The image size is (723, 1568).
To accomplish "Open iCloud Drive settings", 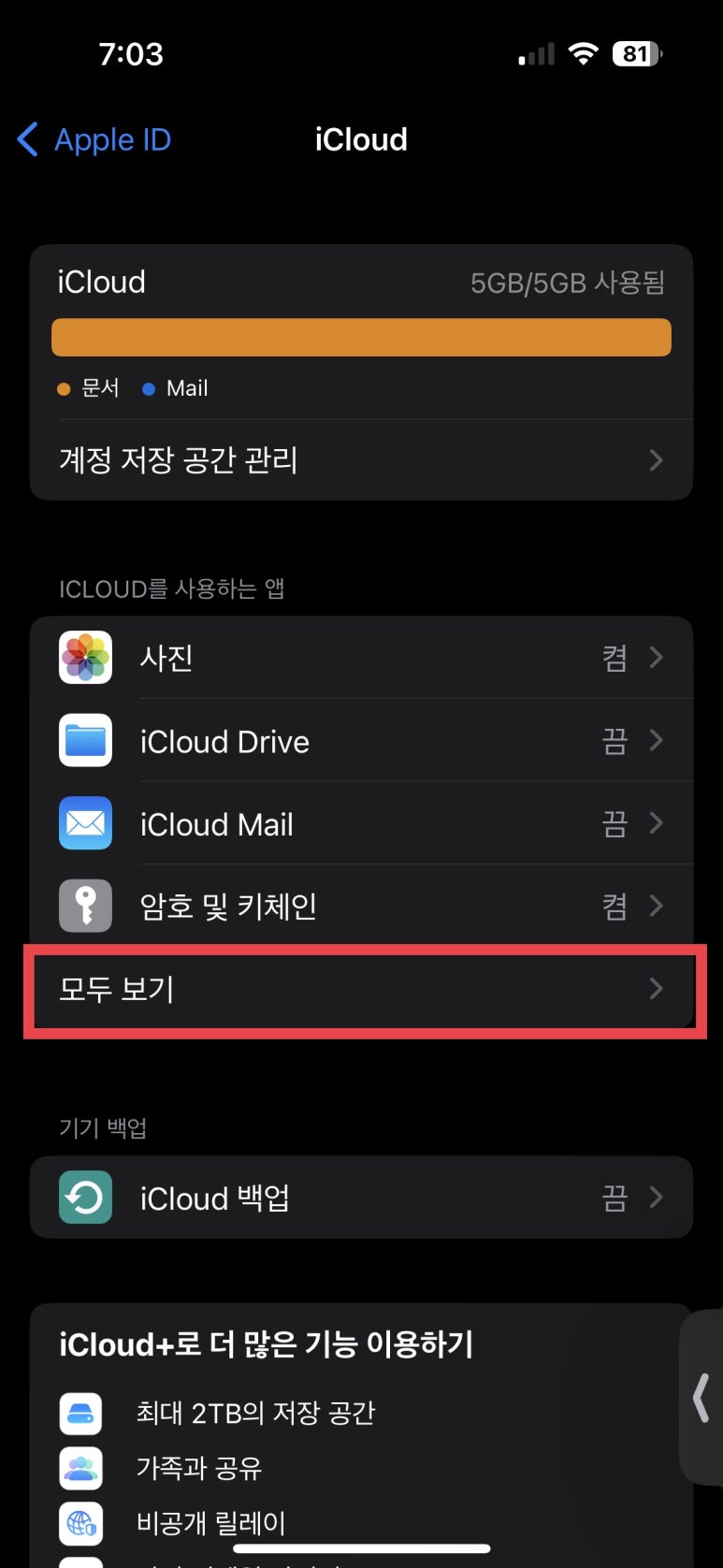I will click(361, 741).
